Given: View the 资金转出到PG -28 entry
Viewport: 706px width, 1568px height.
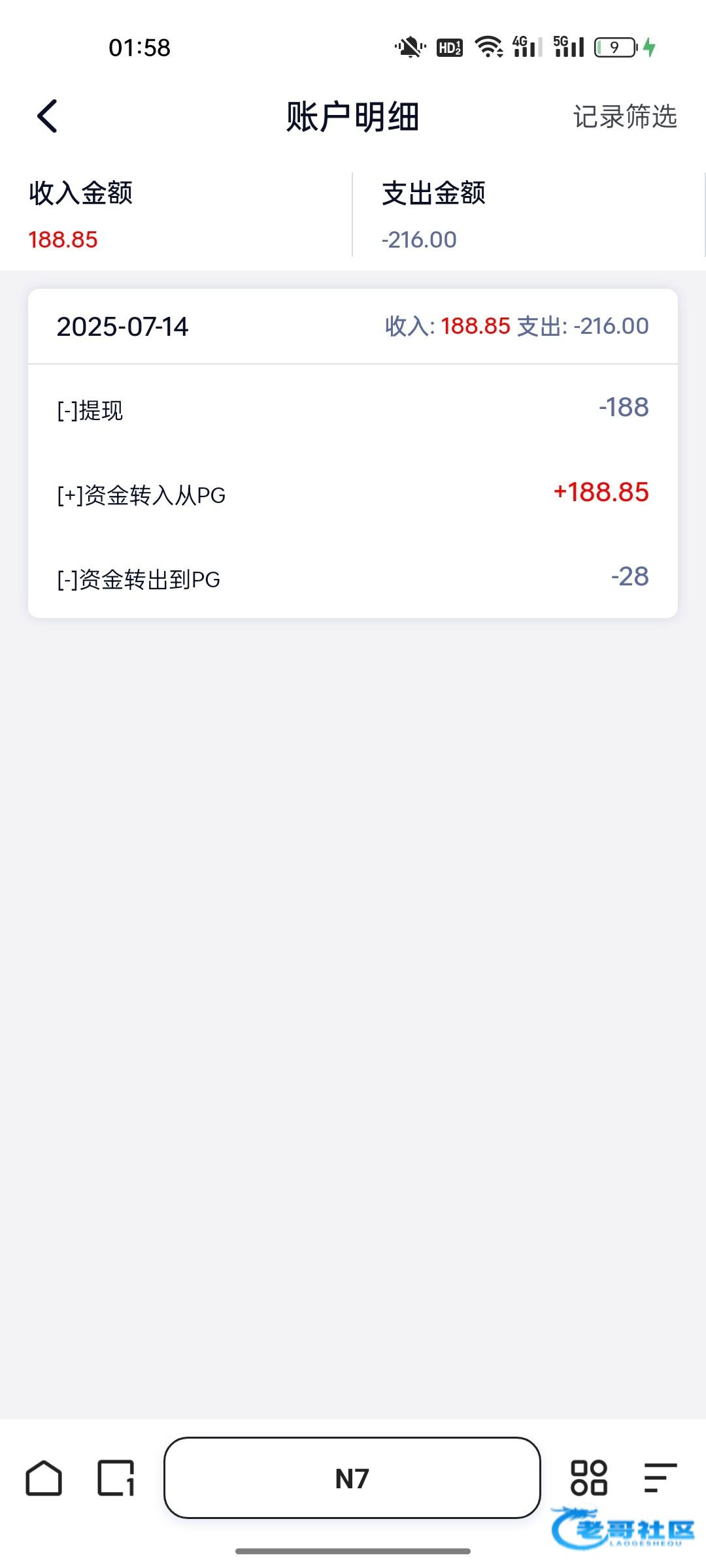Looking at the screenshot, I should 353,578.
